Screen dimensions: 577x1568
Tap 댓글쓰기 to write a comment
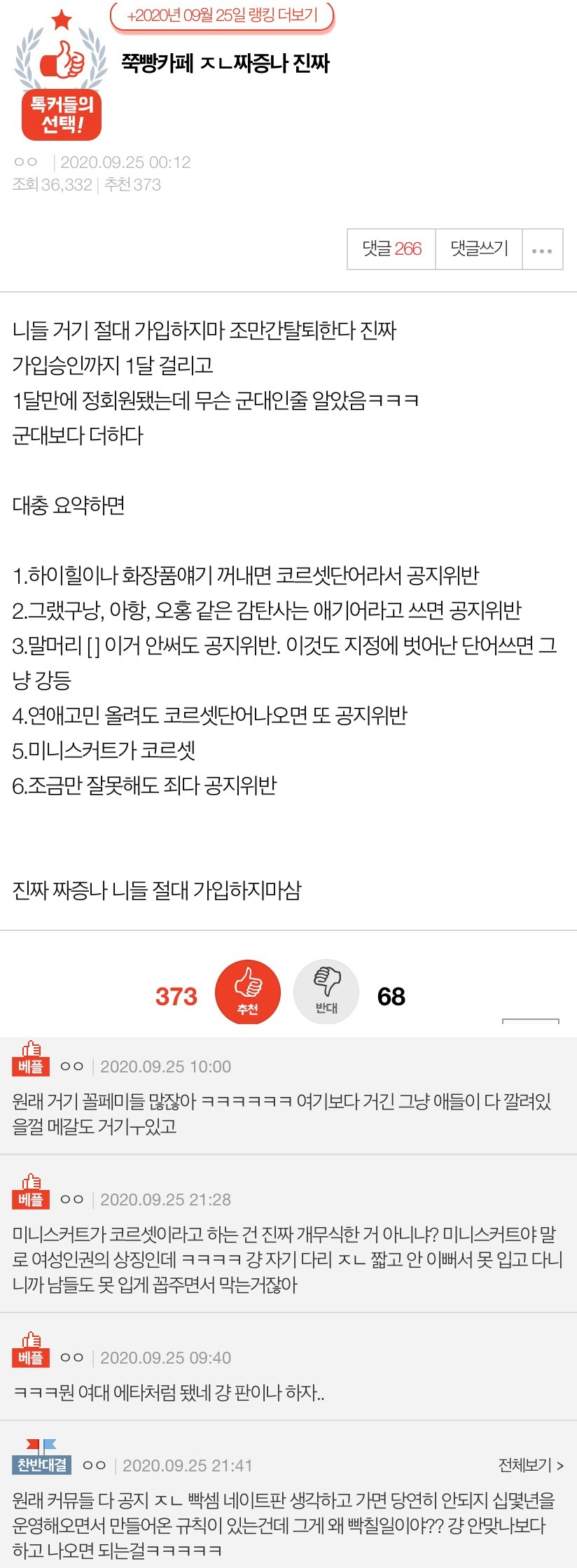tap(479, 248)
